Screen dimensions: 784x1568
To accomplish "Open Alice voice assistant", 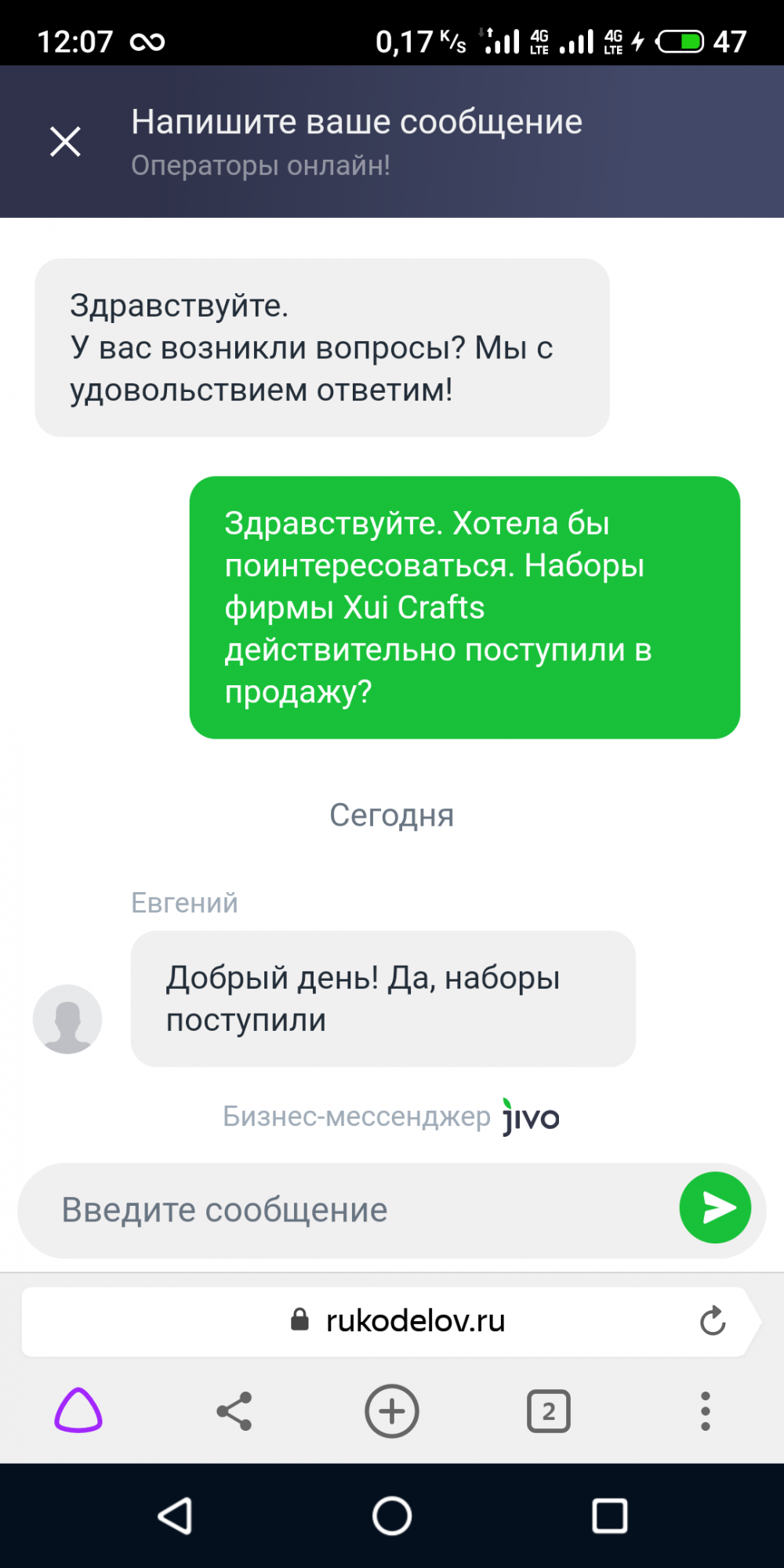I will pyautogui.click(x=78, y=1410).
